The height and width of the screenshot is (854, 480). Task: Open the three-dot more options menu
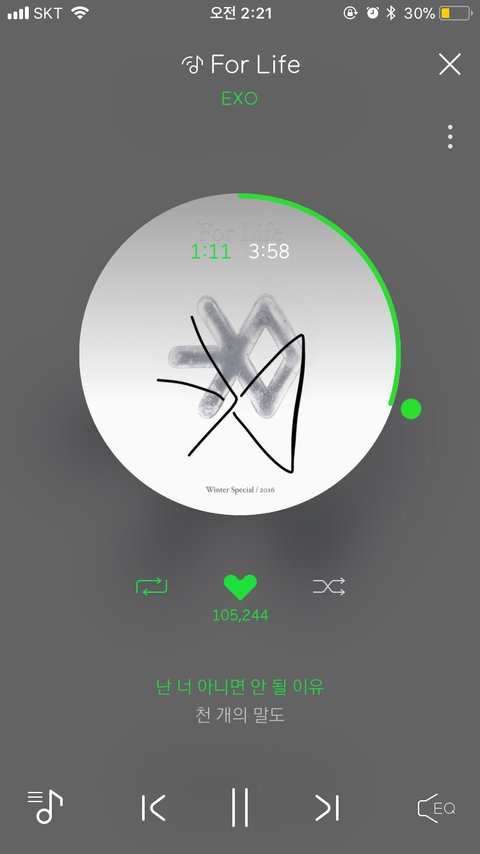click(x=450, y=136)
